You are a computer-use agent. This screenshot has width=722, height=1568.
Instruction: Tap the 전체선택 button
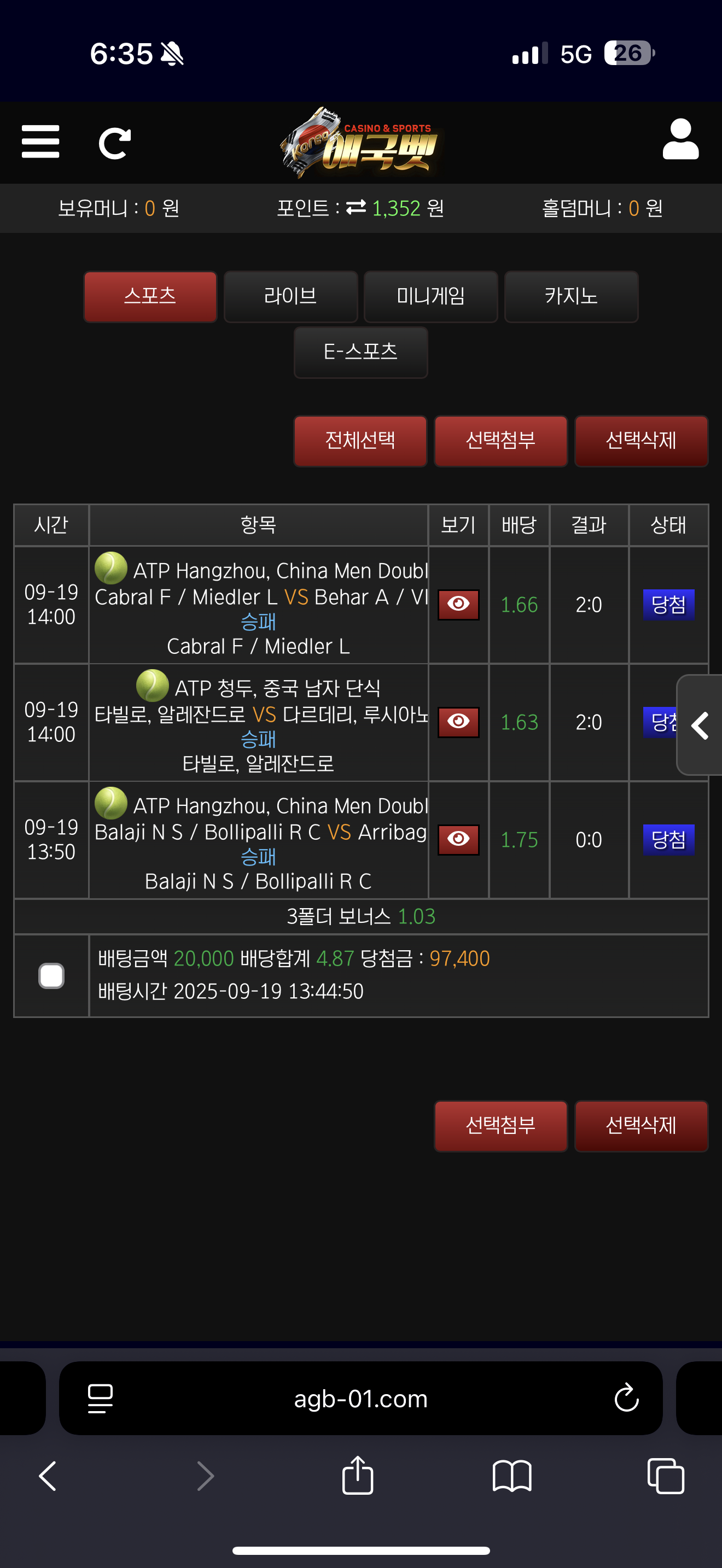click(x=360, y=441)
